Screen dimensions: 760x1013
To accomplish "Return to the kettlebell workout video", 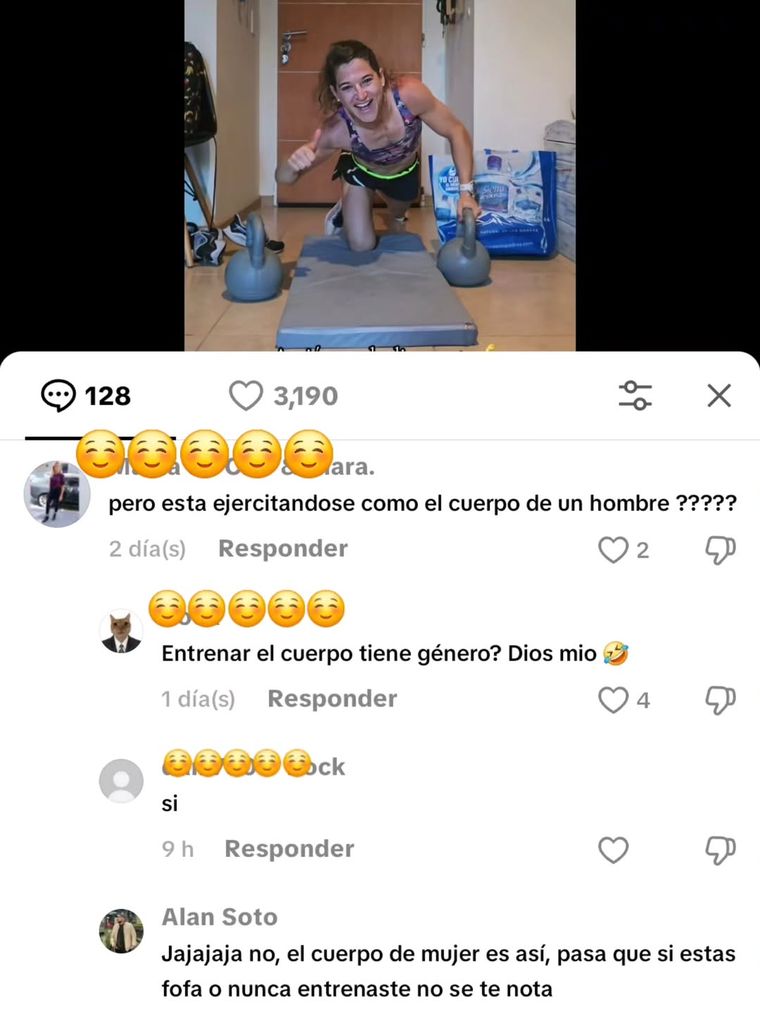I will point(380,175).
